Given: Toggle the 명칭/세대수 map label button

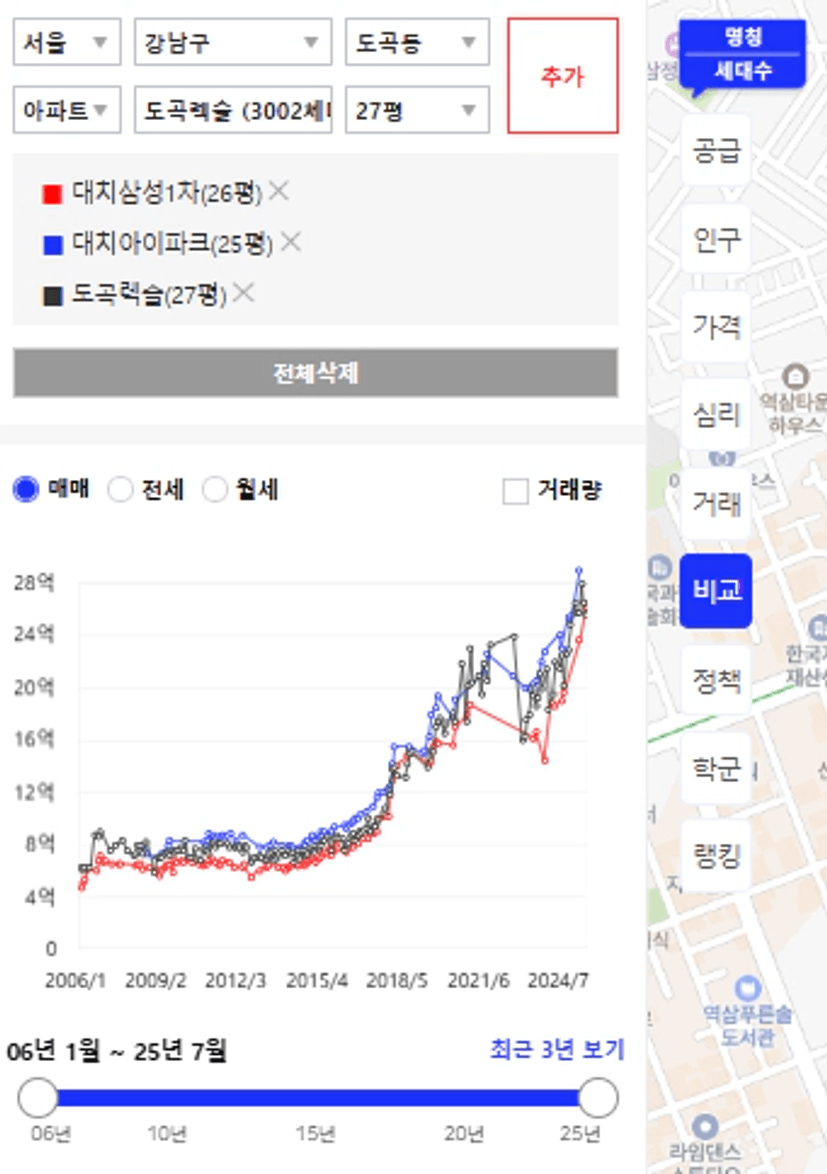Looking at the screenshot, I should click(x=743, y=54).
